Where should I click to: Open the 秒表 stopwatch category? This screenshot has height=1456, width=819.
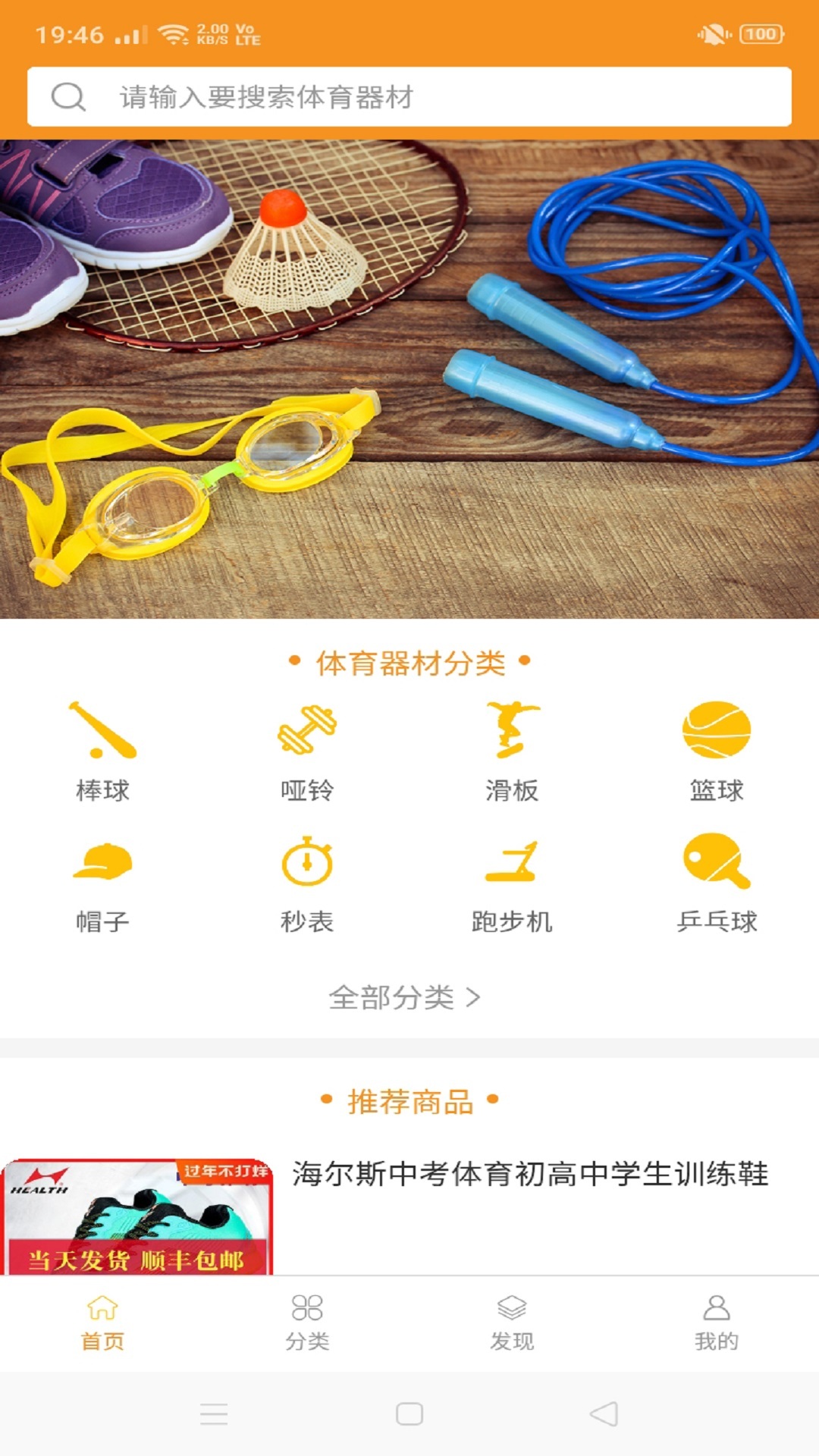(x=307, y=862)
